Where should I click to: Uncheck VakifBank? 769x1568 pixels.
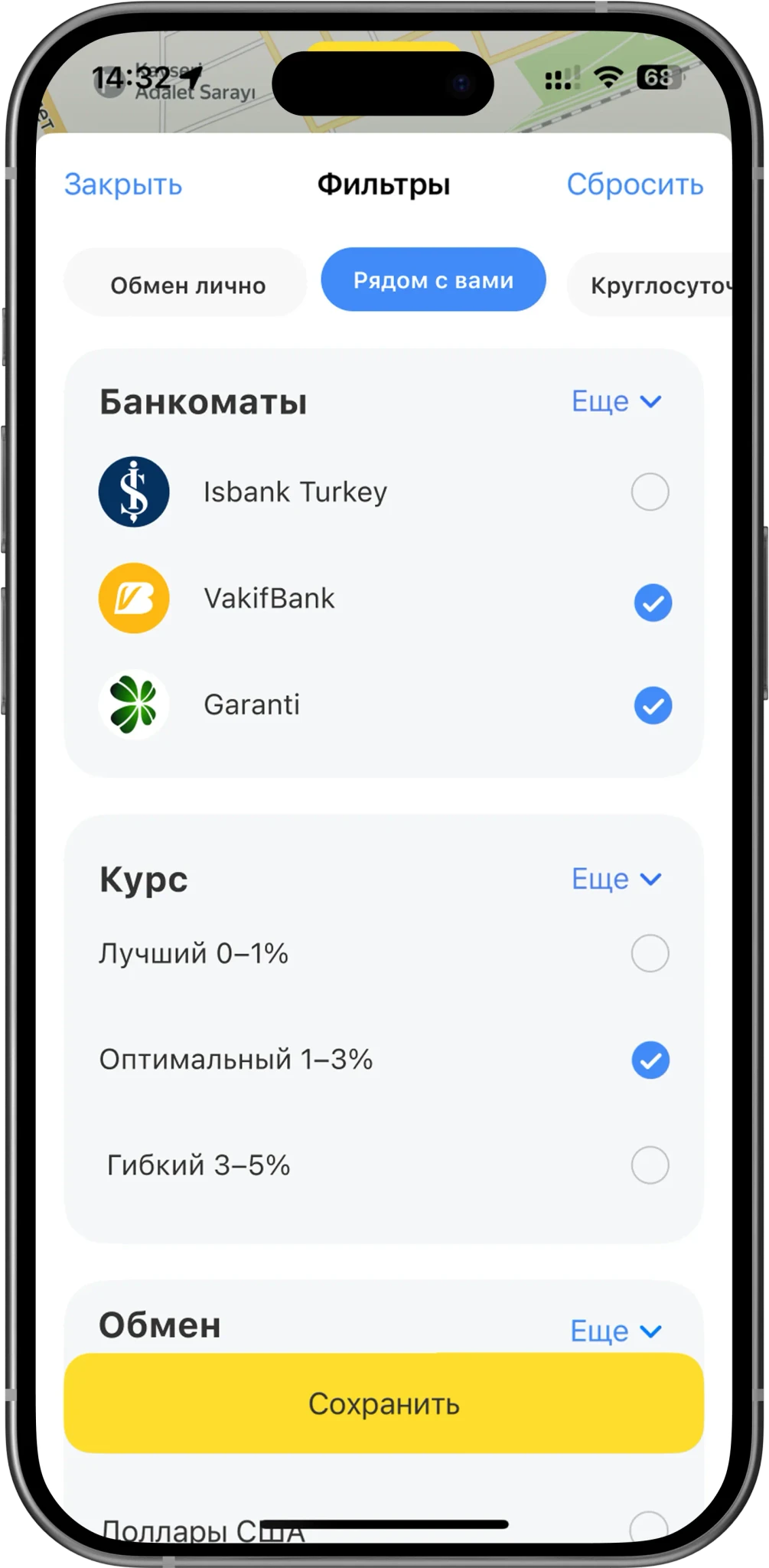[x=653, y=603]
